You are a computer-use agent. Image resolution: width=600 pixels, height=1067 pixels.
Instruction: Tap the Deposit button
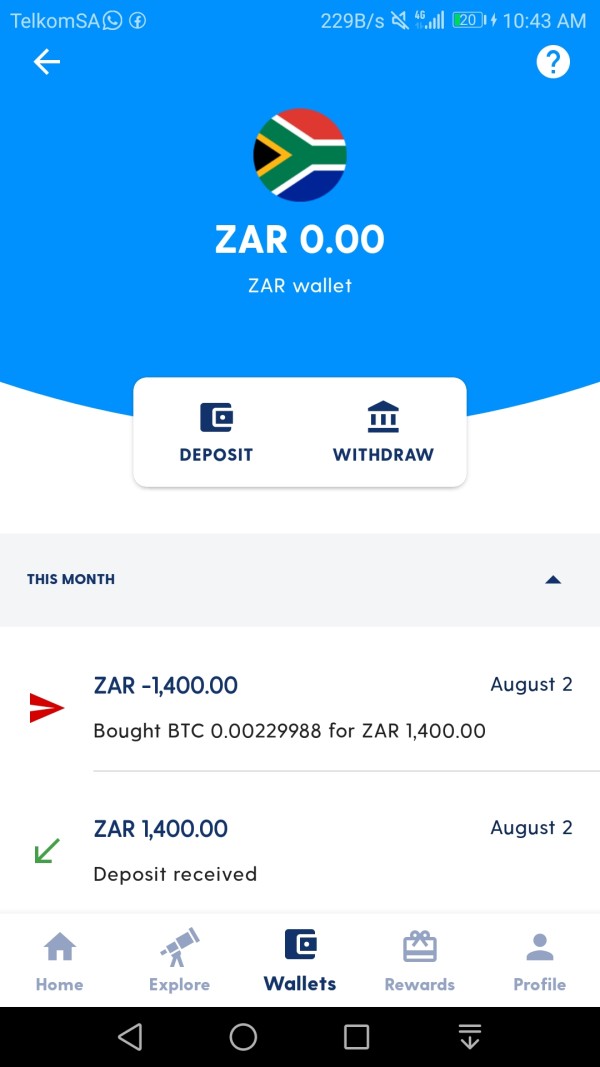point(216,433)
